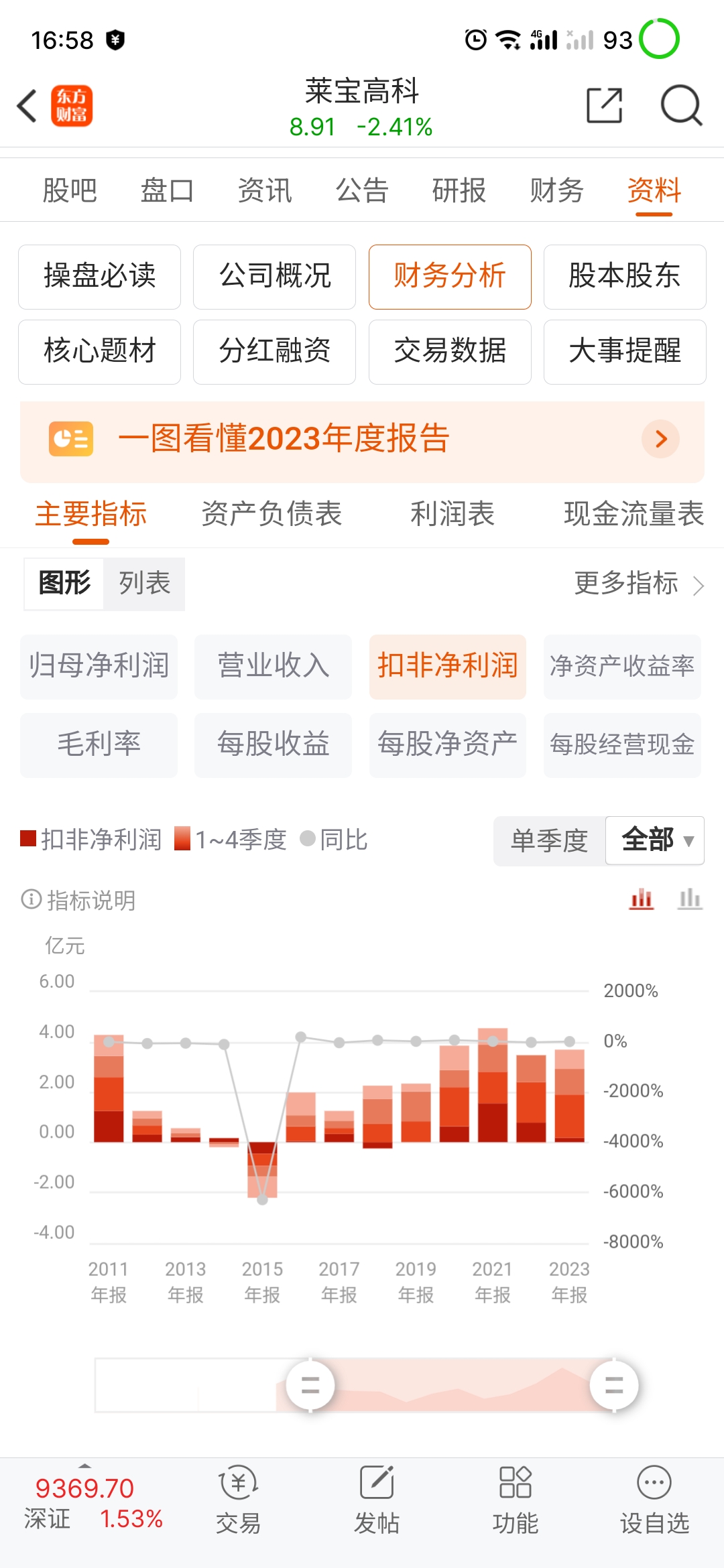Open the share icon at top right
Viewport: 724px width, 1568px height.
(605, 106)
